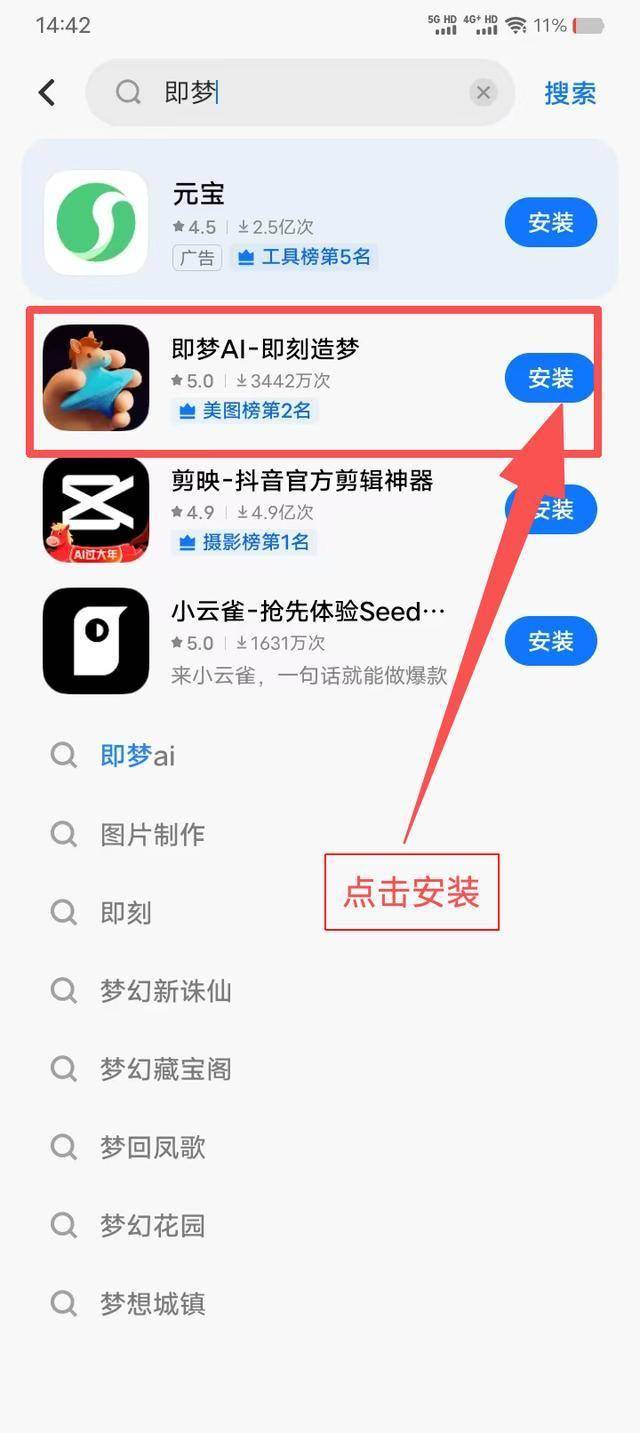Image resolution: width=640 pixels, height=1433 pixels.
Task: Tap the 梦想城镇 suggestion
Action: [x=320, y=1304]
